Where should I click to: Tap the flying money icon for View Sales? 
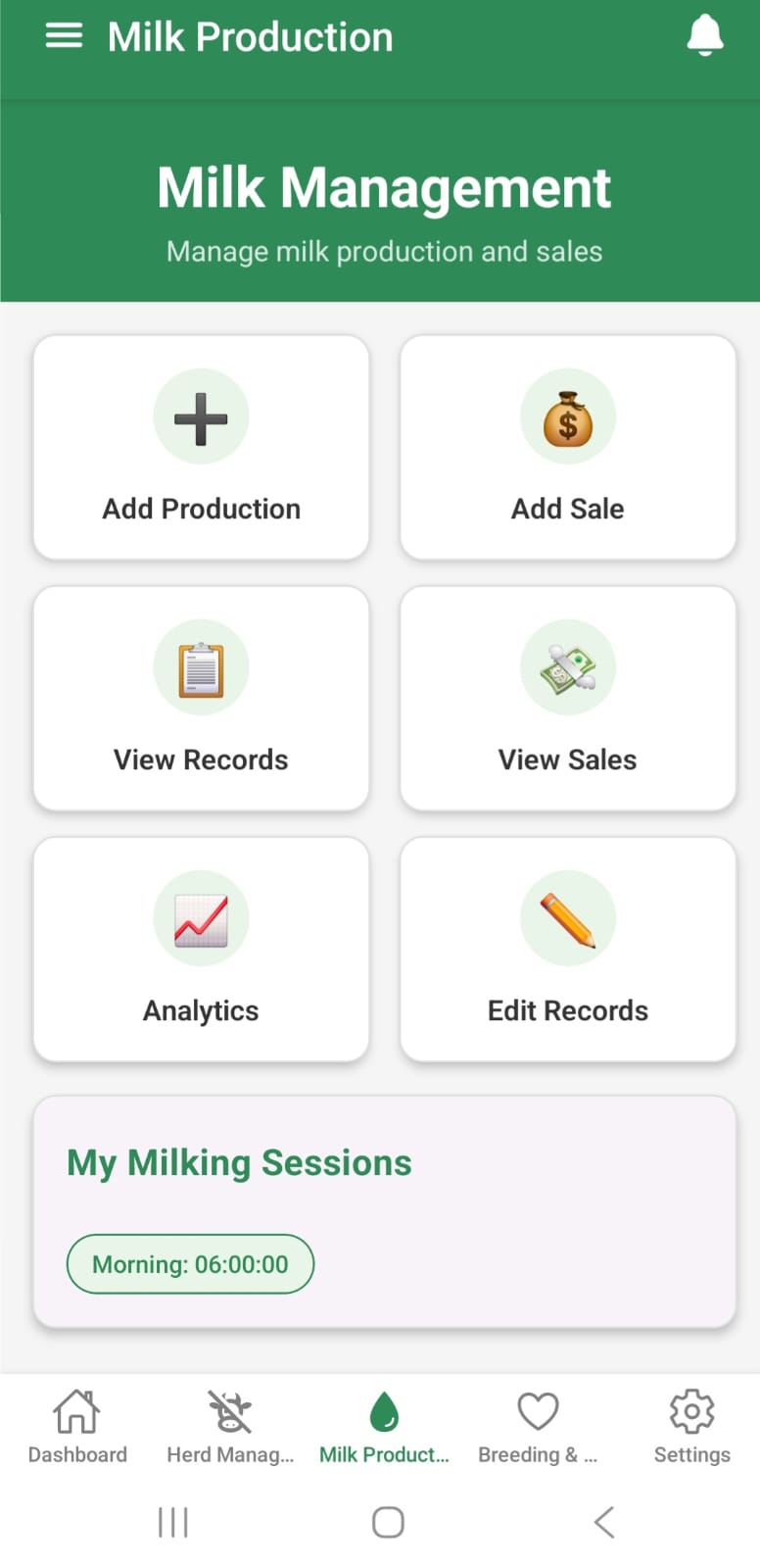point(568,666)
